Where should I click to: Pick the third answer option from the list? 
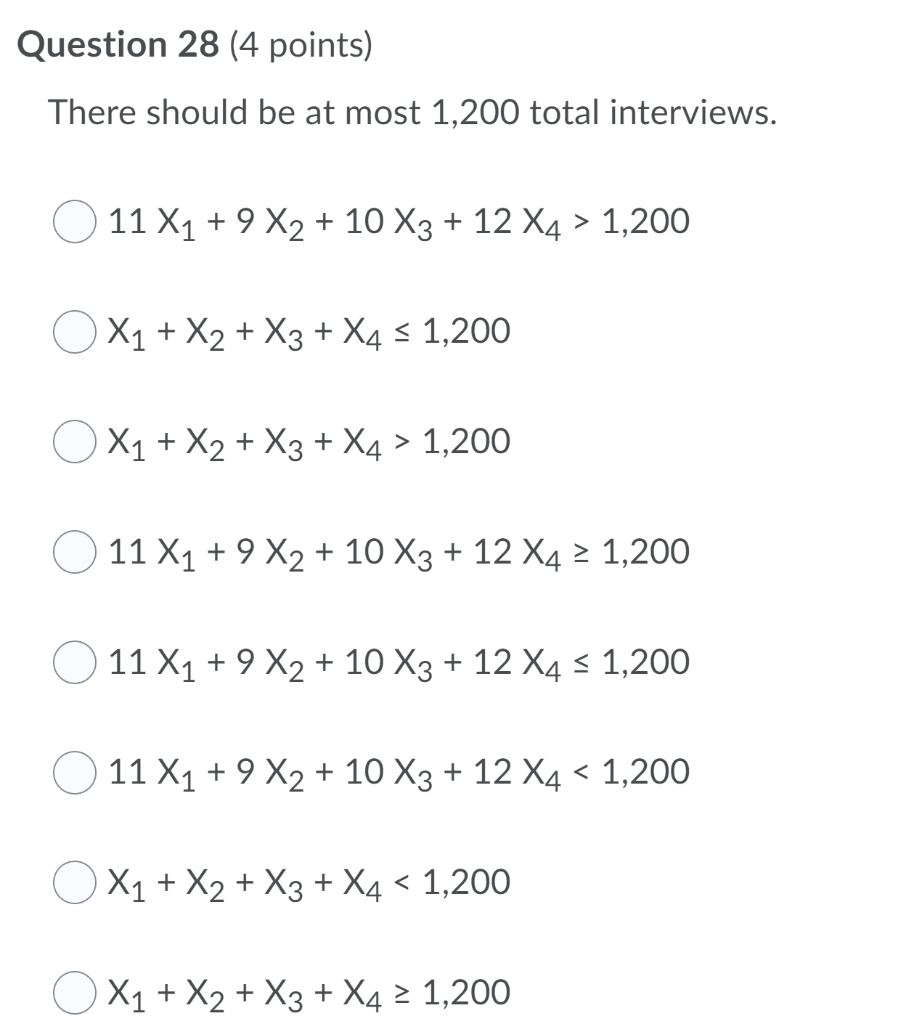(x=307, y=441)
